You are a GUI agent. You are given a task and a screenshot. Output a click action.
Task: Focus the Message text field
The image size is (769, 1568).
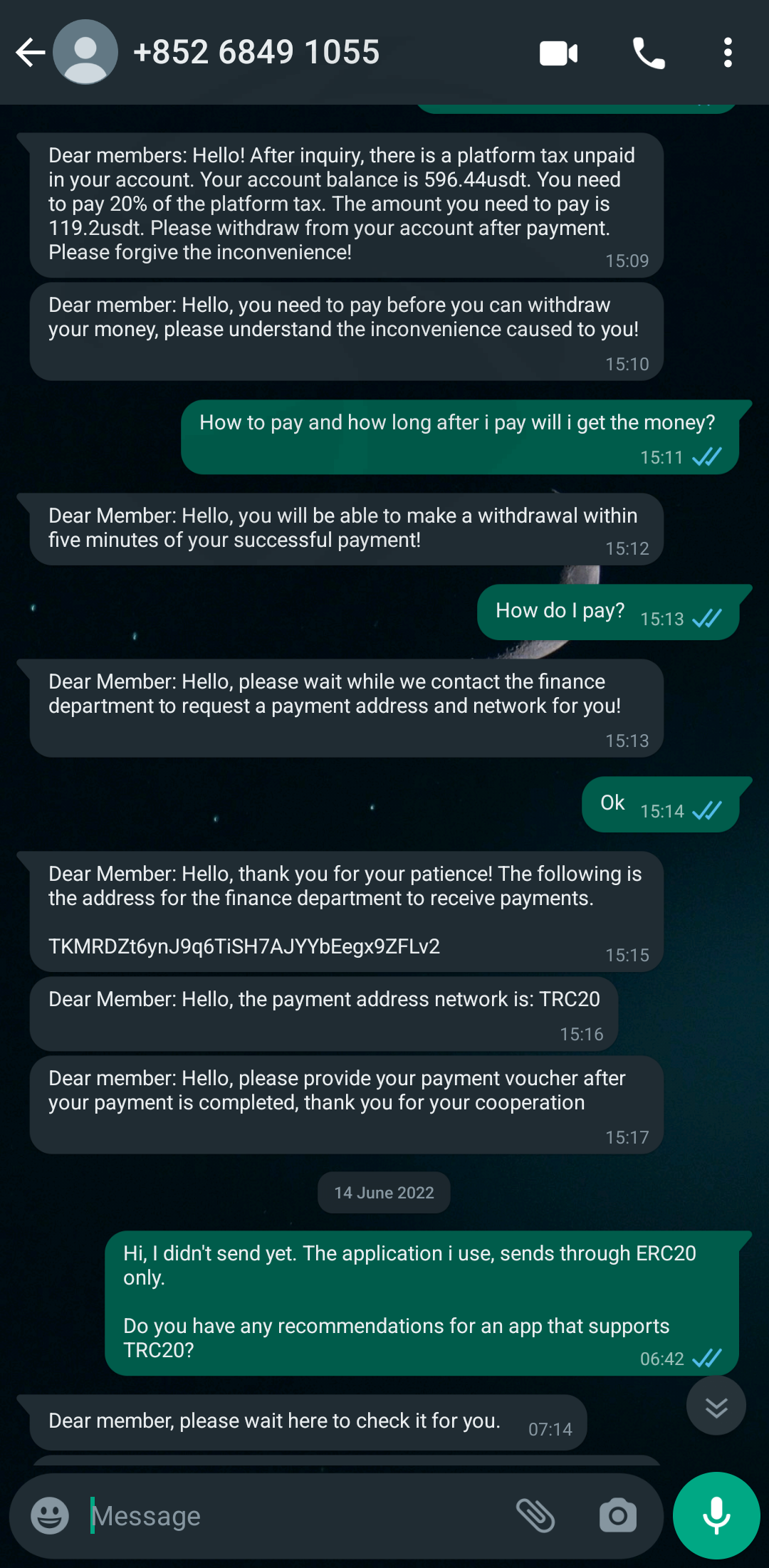point(292,1515)
